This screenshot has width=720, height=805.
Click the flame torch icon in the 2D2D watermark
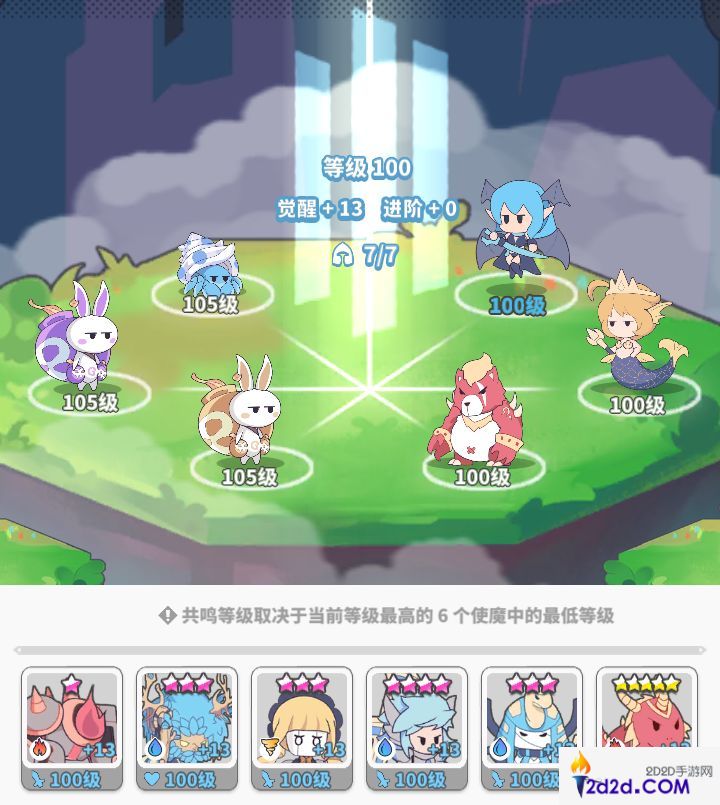[578, 768]
